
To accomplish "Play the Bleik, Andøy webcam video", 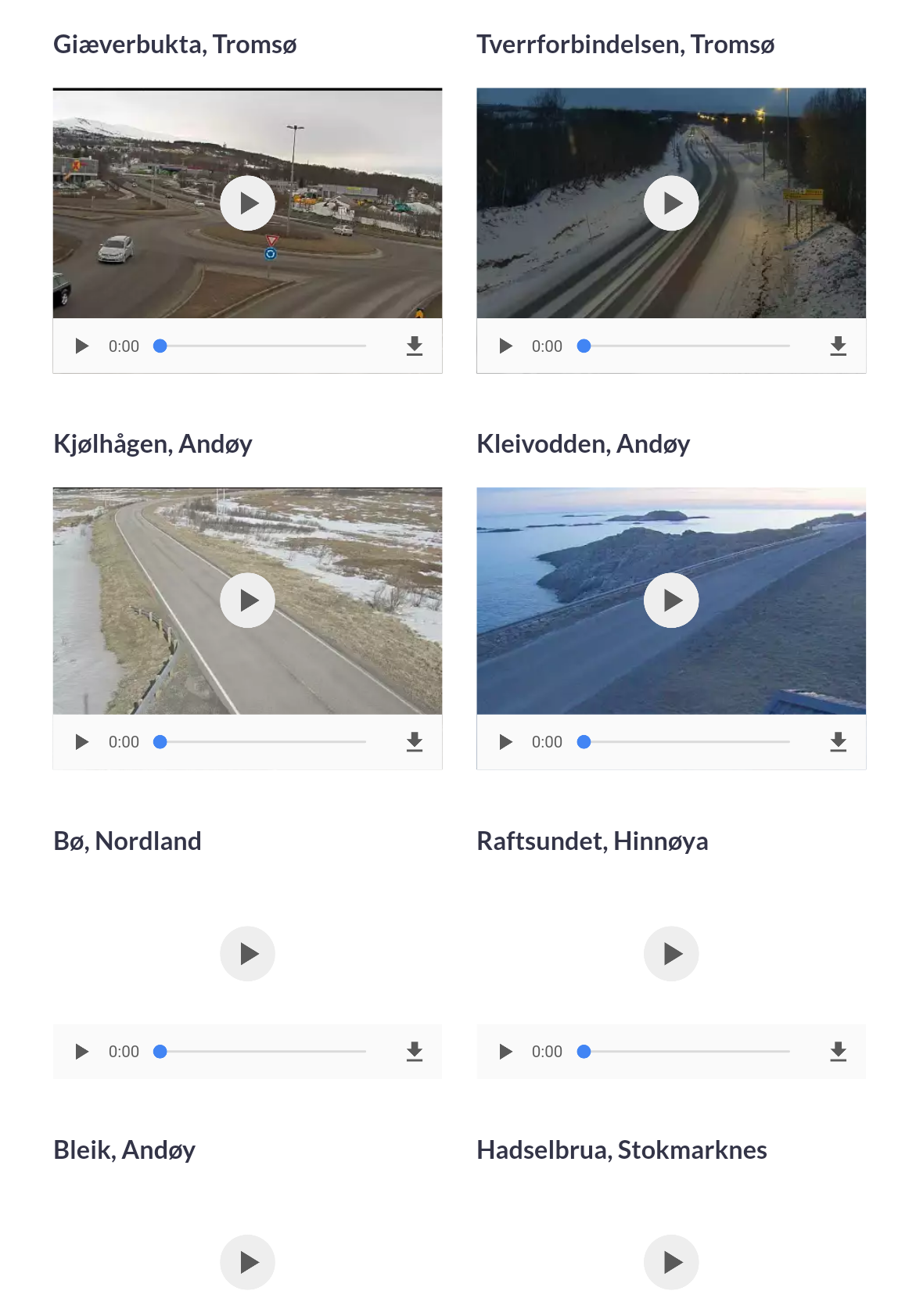I will [247, 1261].
